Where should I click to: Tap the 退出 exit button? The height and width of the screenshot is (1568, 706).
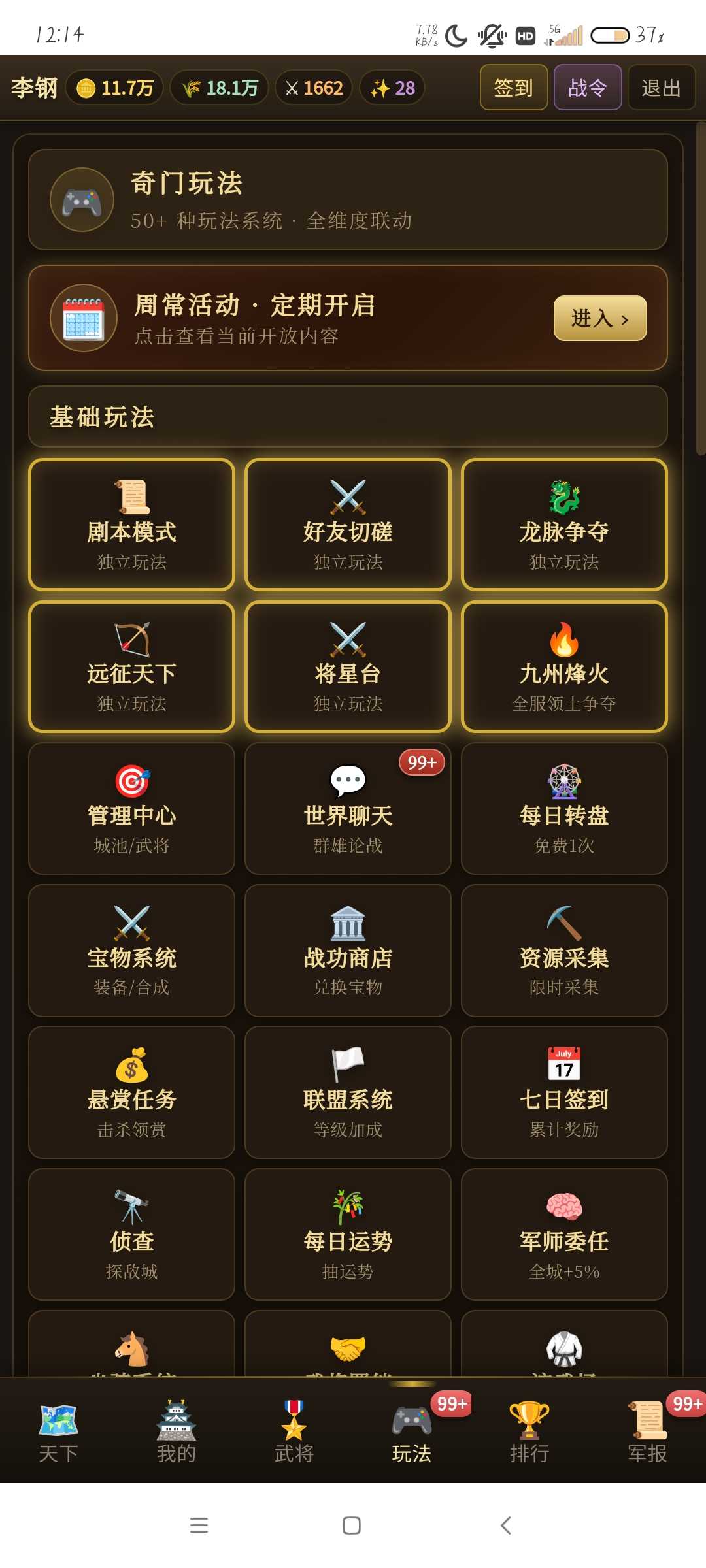tap(661, 88)
